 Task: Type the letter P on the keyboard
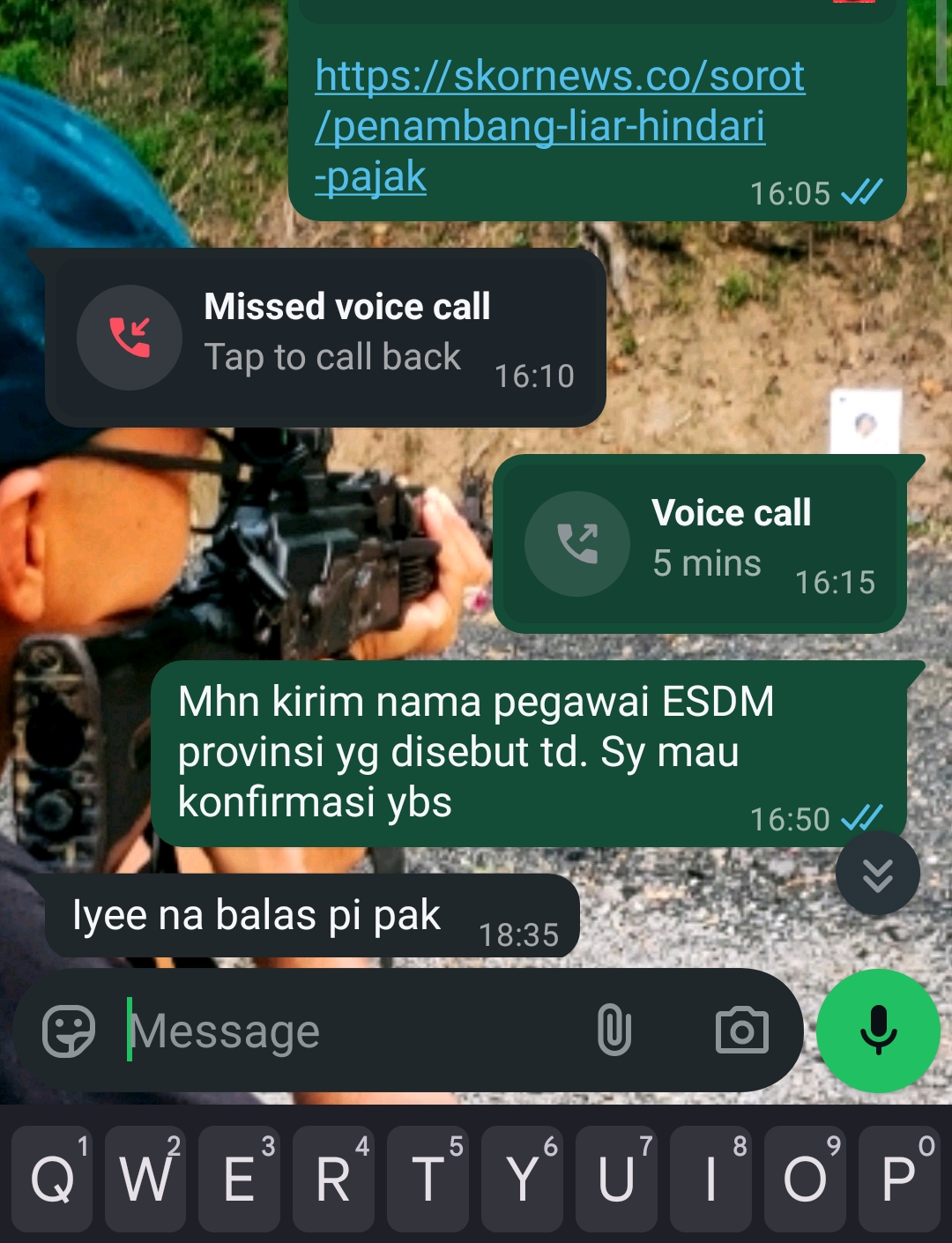(899, 1180)
